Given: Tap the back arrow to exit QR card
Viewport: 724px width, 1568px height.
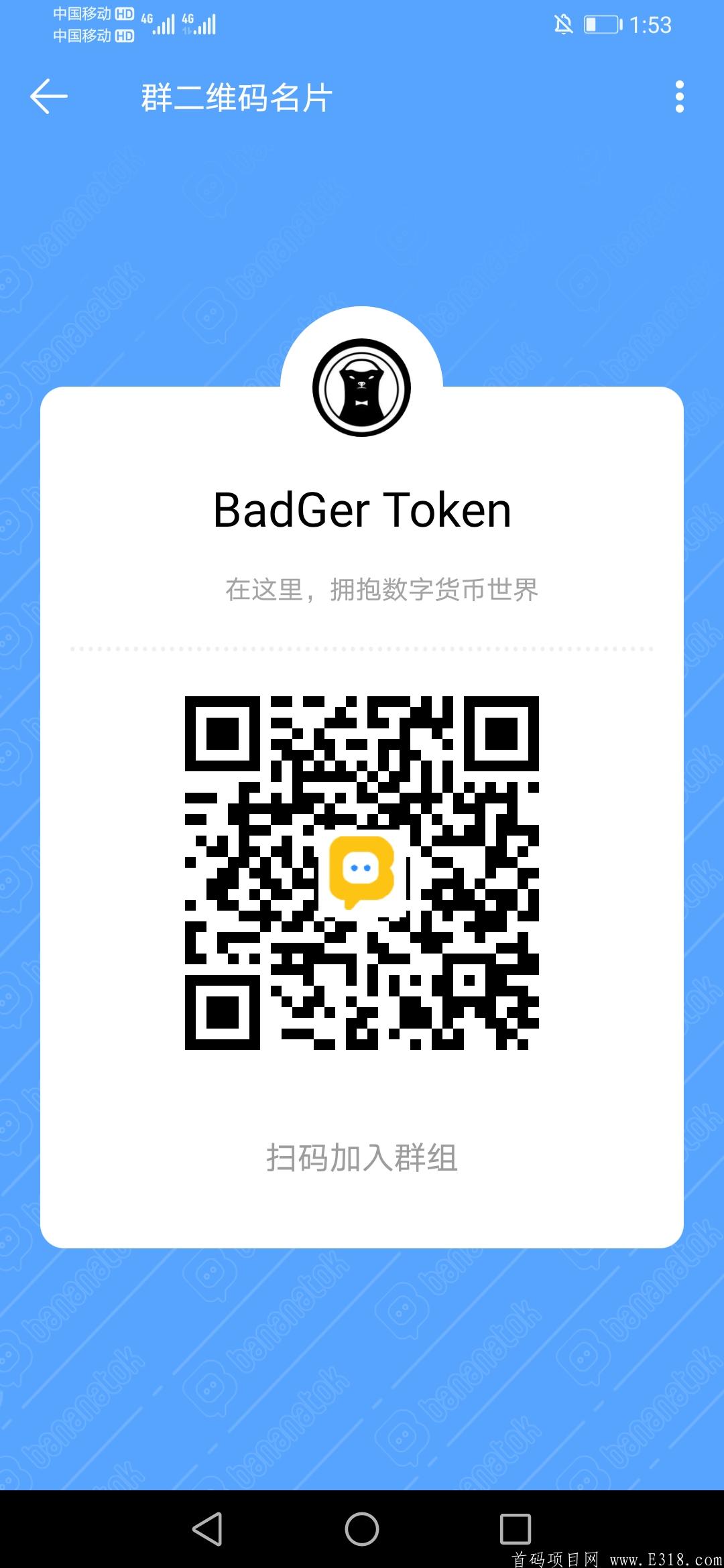Looking at the screenshot, I should pos(47,96).
